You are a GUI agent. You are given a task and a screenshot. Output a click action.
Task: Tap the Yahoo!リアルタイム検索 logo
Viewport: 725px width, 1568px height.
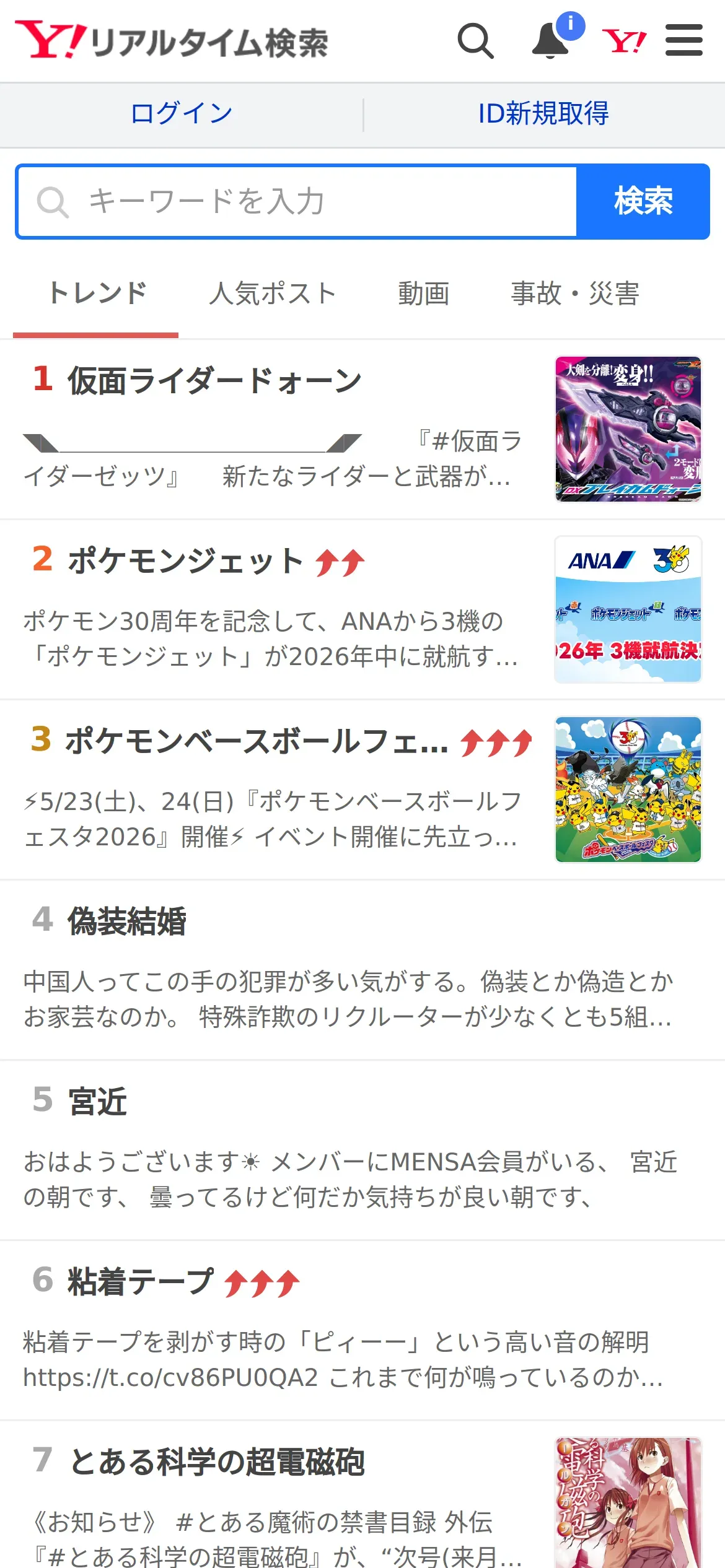point(172,41)
